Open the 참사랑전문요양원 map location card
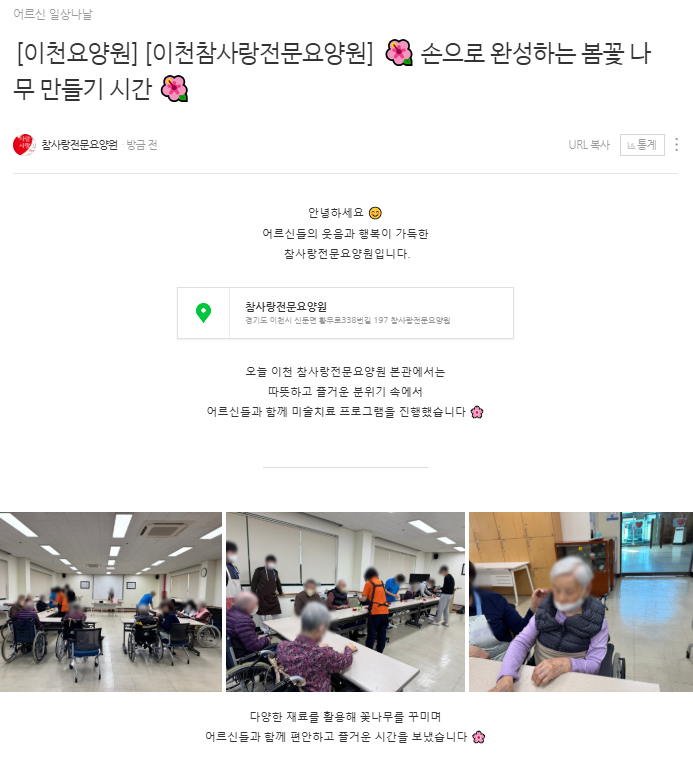 pyautogui.click(x=345, y=313)
